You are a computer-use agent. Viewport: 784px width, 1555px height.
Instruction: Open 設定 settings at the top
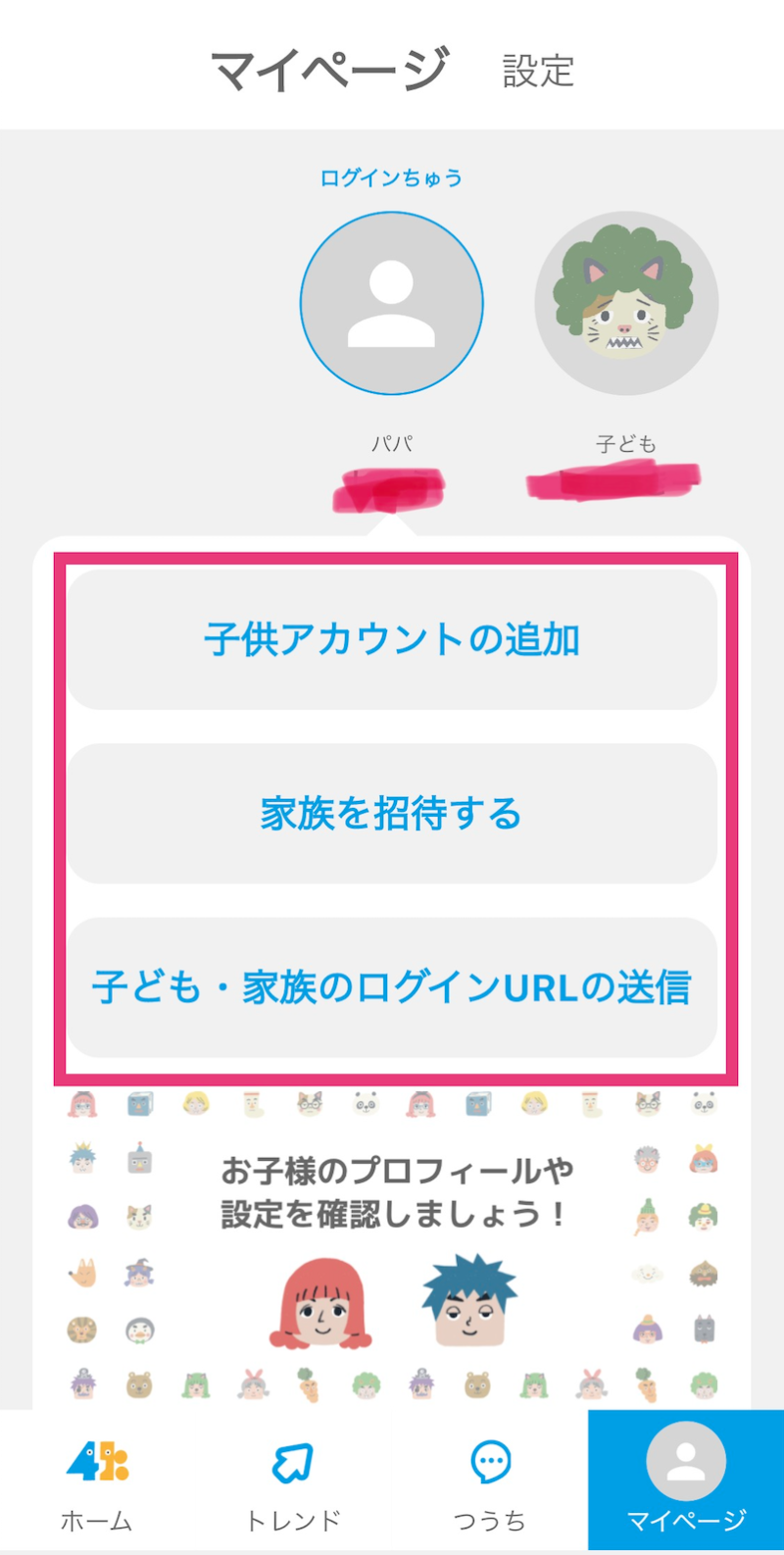(537, 71)
